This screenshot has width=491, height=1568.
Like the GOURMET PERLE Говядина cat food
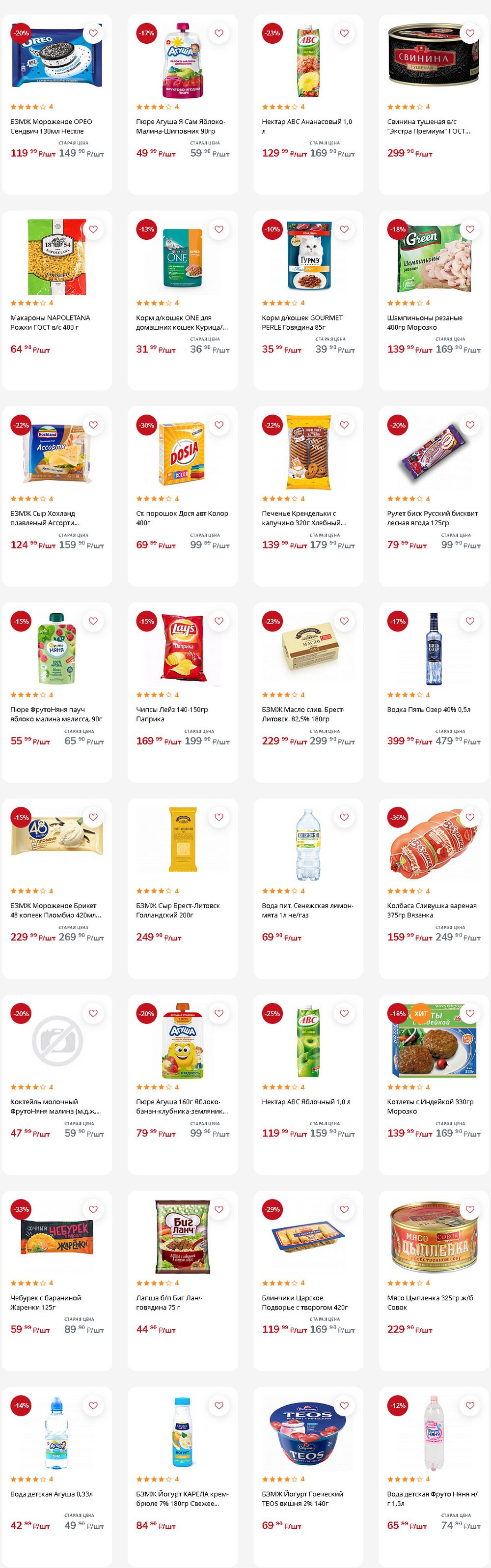coord(344,229)
